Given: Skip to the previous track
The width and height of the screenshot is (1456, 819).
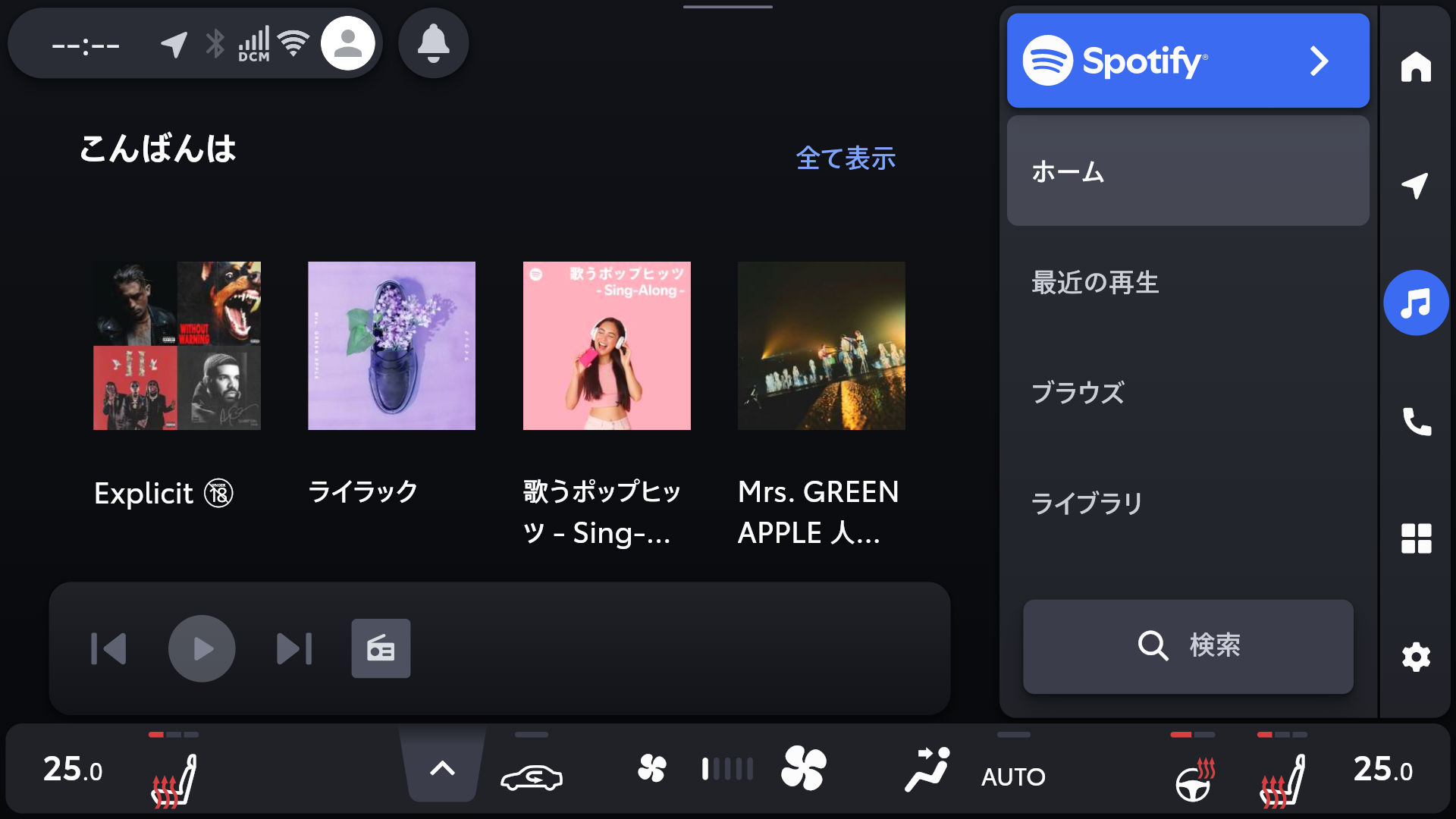Looking at the screenshot, I should tap(108, 649).
